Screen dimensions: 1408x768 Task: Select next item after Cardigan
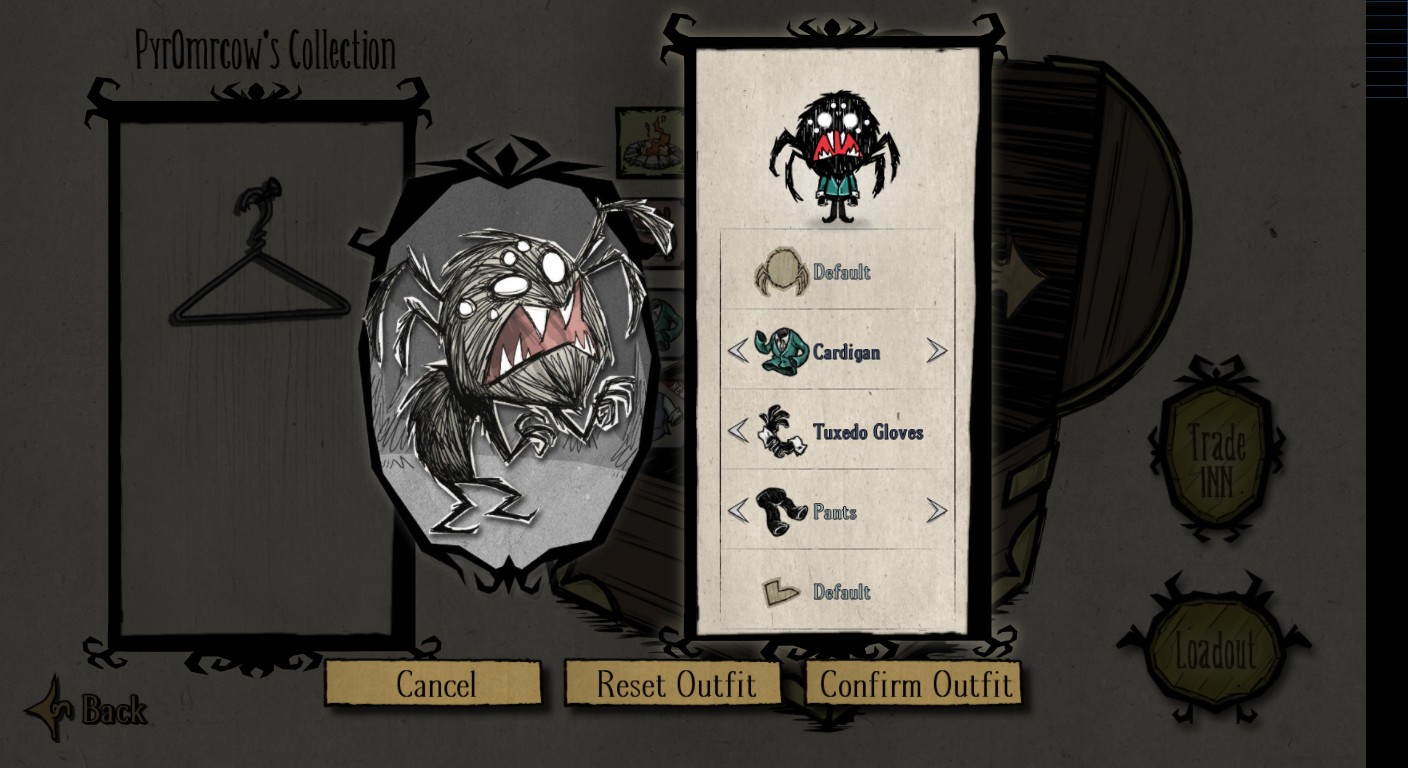pyautogui.click(x=936, y=351)
